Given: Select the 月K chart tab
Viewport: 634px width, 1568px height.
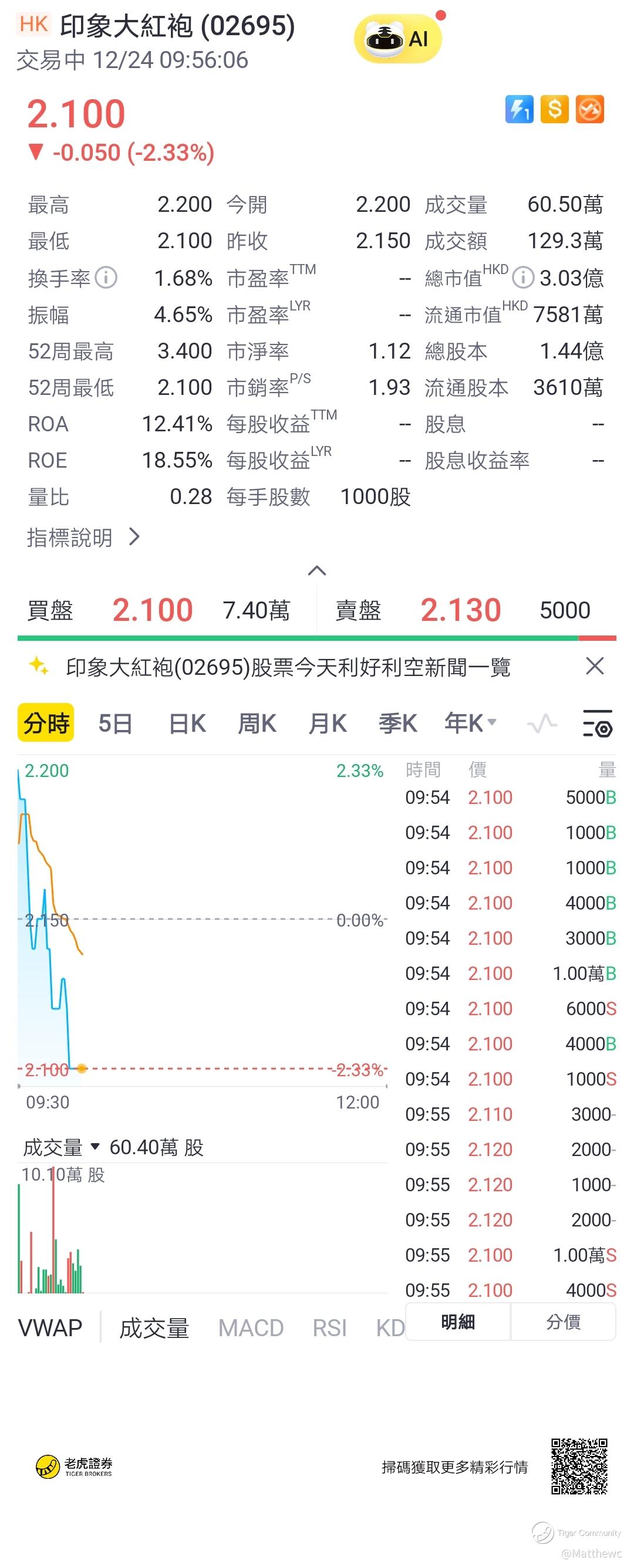Looking at the screenshot, I should click(x=327, y=724).
